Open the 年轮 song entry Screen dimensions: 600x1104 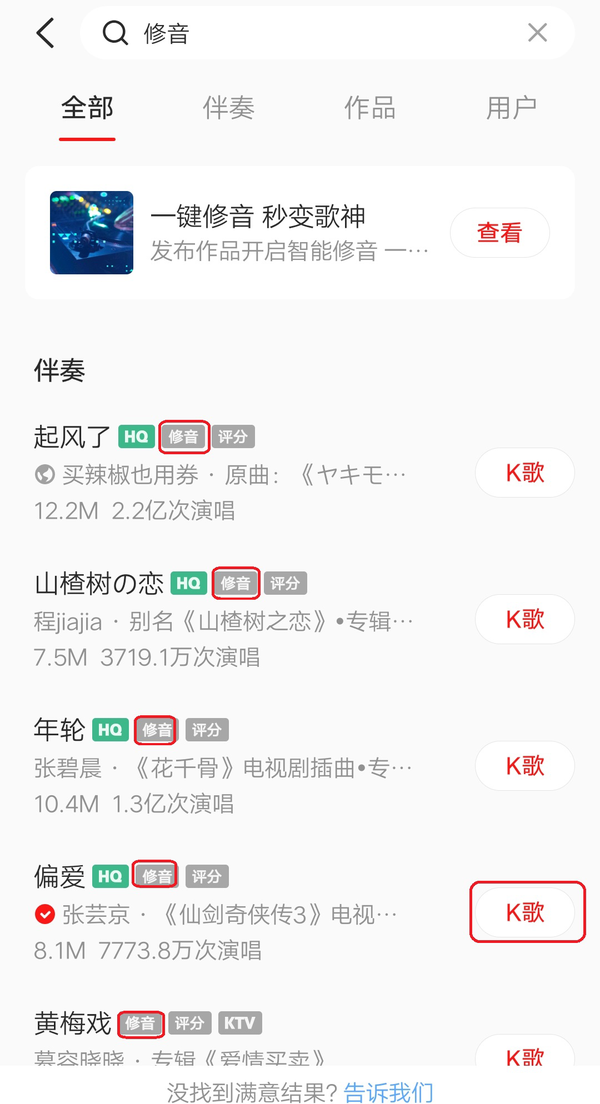click(240, 767)
